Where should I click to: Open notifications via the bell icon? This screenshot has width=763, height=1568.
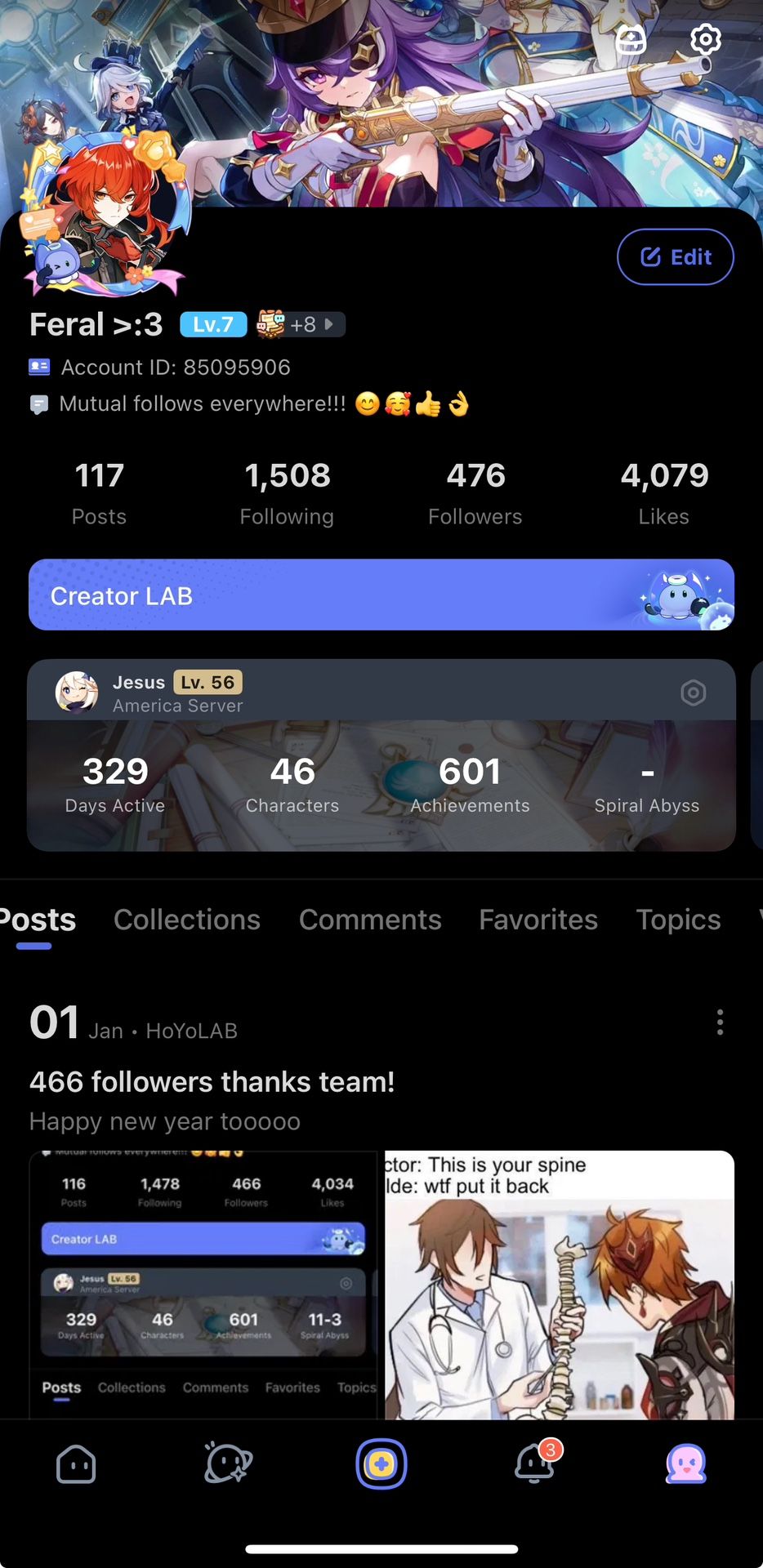[533, 1463]
